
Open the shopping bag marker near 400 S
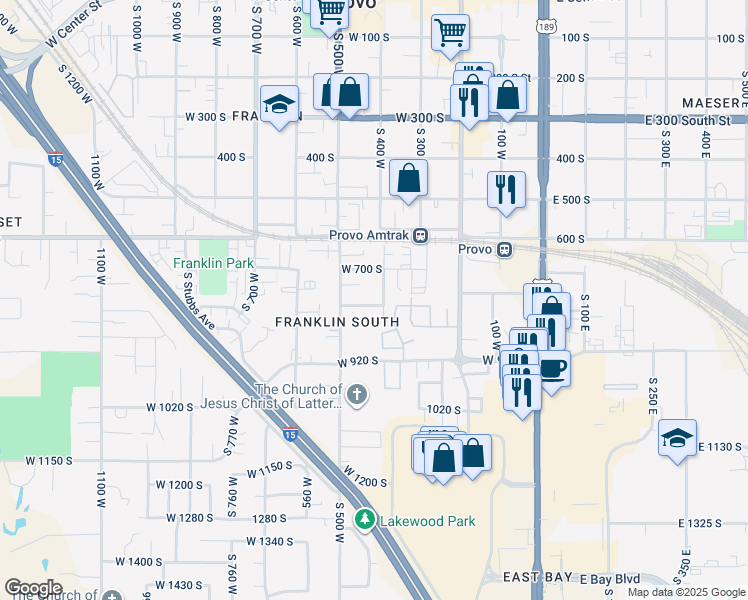point(408,179)
